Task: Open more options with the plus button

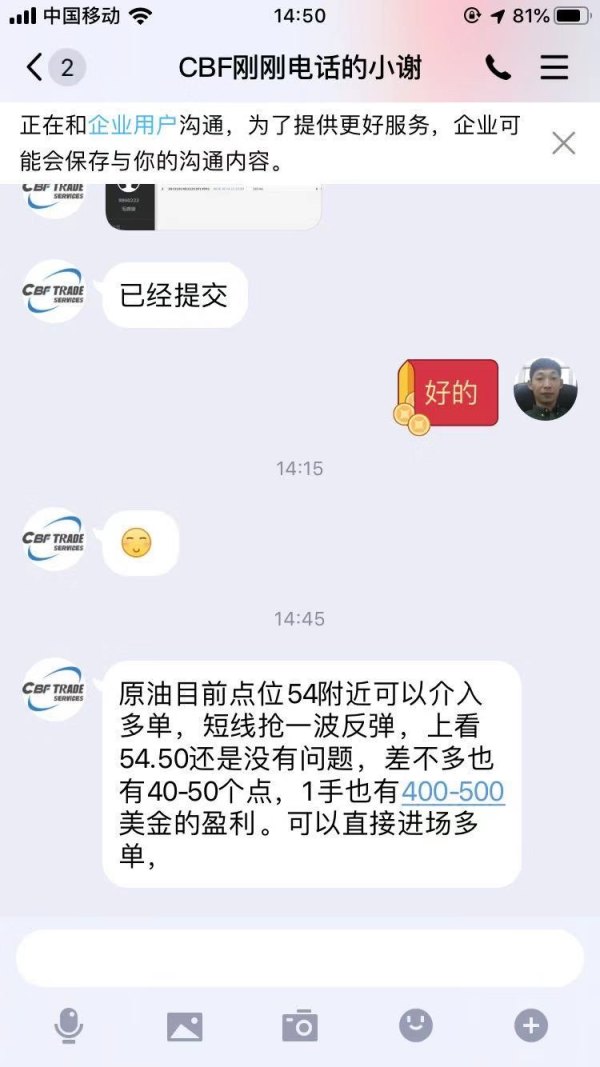Action: [531, 1025]
